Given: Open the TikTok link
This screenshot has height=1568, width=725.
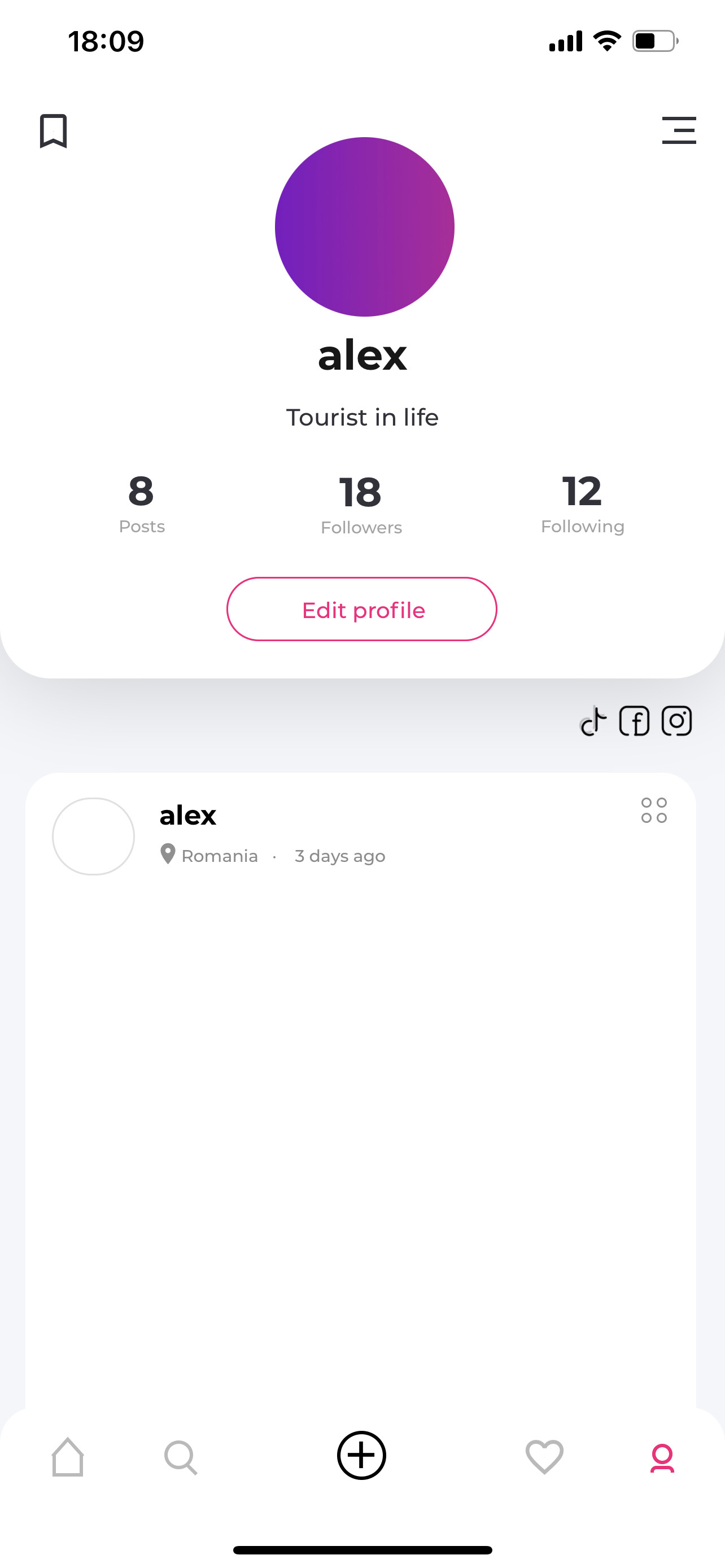Looking at the screenshot, I should coord(593,722).
